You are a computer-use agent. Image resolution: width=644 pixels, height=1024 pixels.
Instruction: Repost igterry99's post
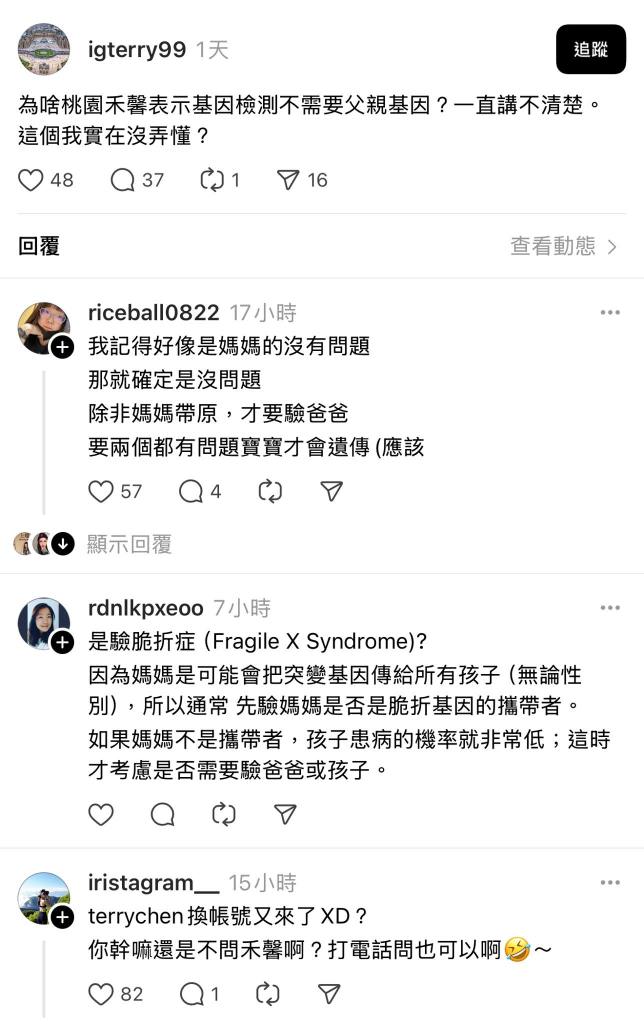click(212, 180)
